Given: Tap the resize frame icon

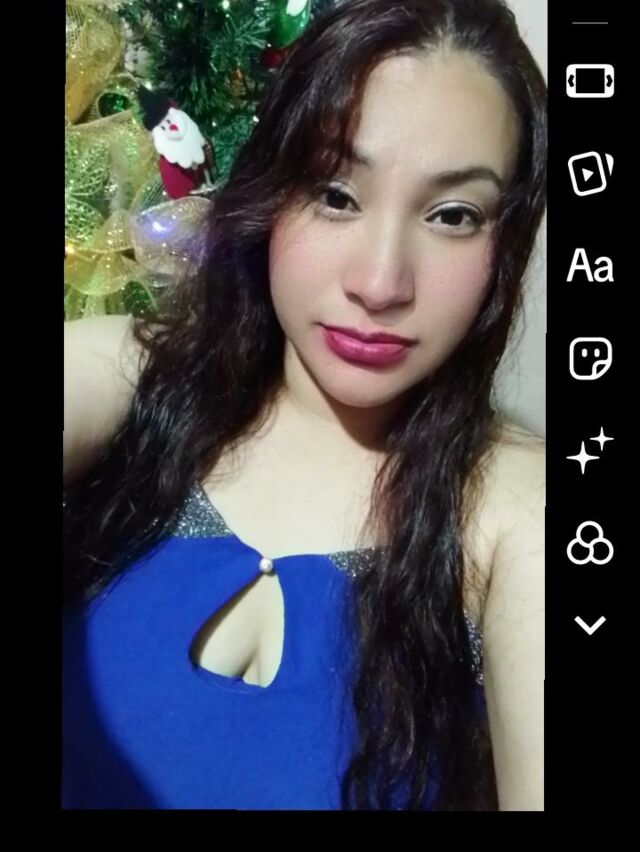Looking at the screenshot, I should (x=590, y=81).
